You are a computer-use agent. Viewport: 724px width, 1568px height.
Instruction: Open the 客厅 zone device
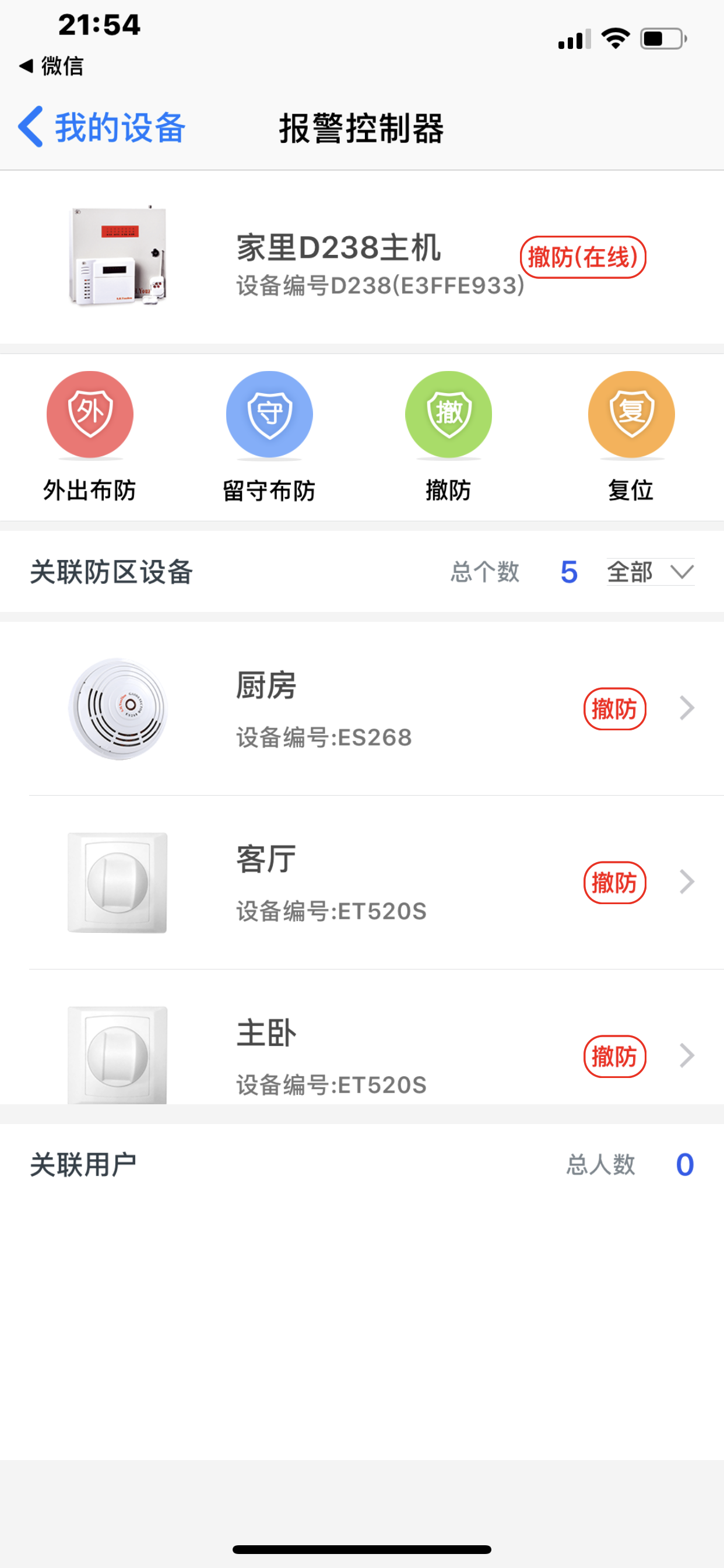362,882
